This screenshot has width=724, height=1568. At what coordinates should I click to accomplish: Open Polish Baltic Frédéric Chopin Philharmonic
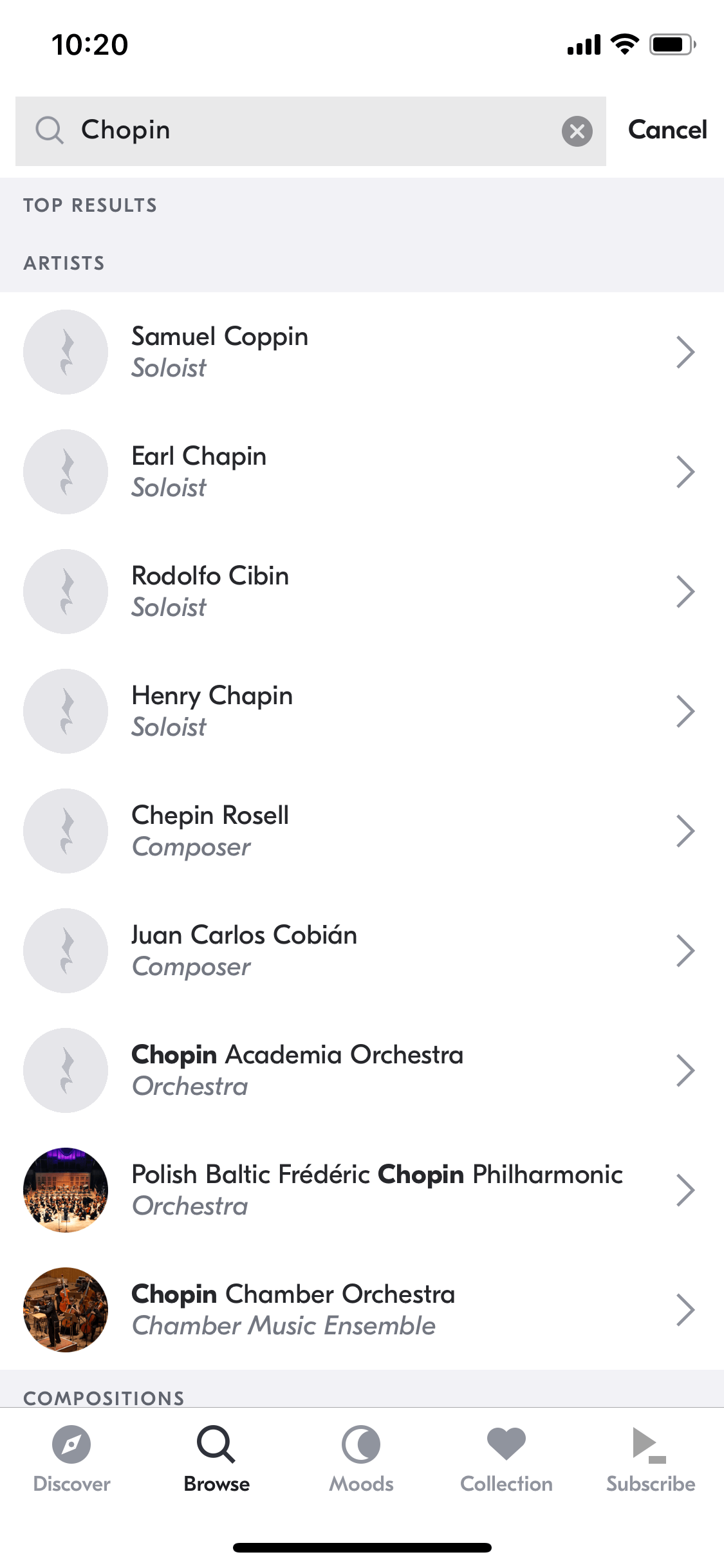362,1190
